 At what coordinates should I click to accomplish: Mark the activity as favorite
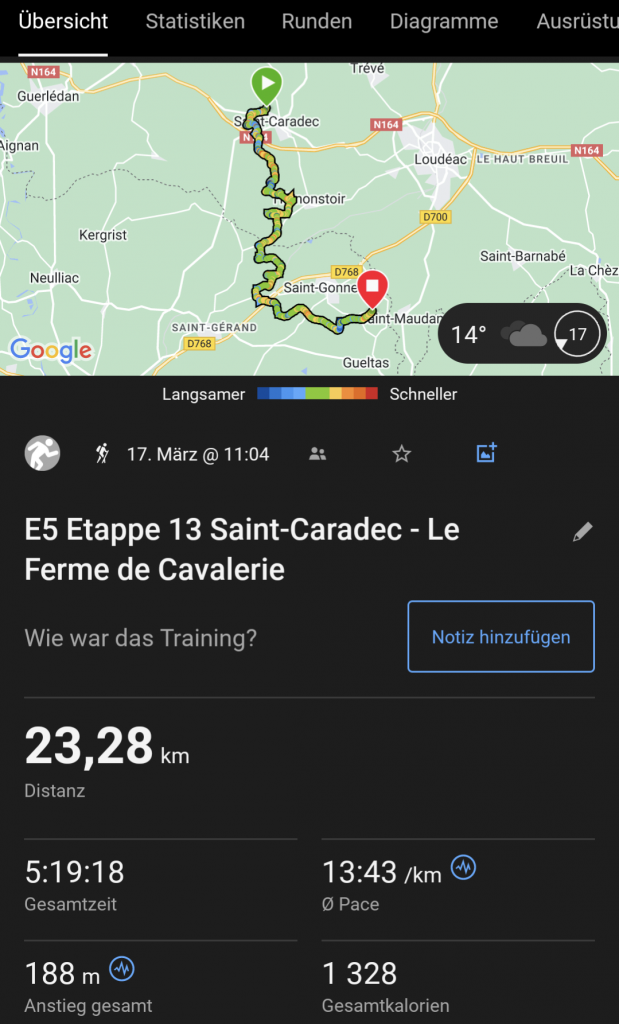[x=402, y=454]
